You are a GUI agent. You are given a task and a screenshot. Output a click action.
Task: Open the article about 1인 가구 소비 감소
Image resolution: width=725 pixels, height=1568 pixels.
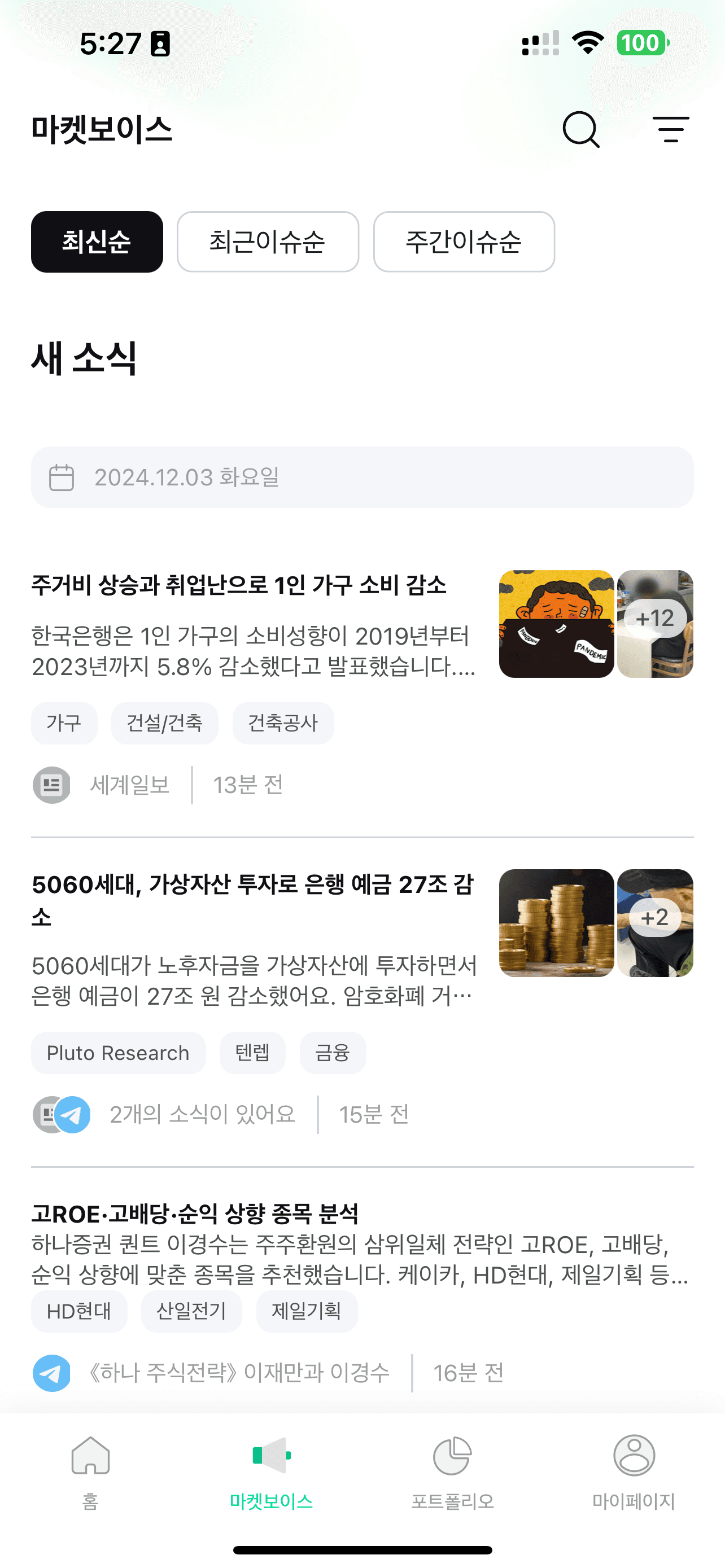[x=239, y=585]
